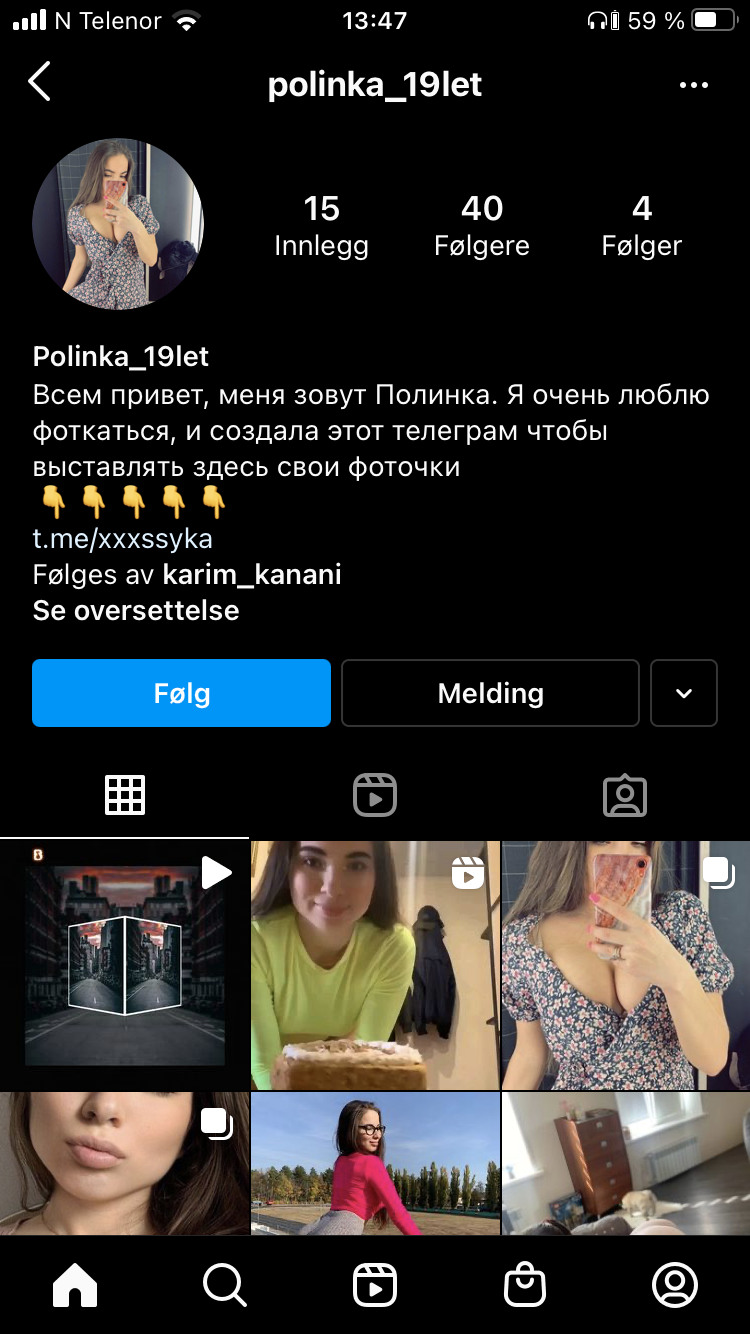Image resolution: width=750 pixels, height=1334 pixels.
Task: Open the three-dot overflow menu
Action: tap(693, 85)
